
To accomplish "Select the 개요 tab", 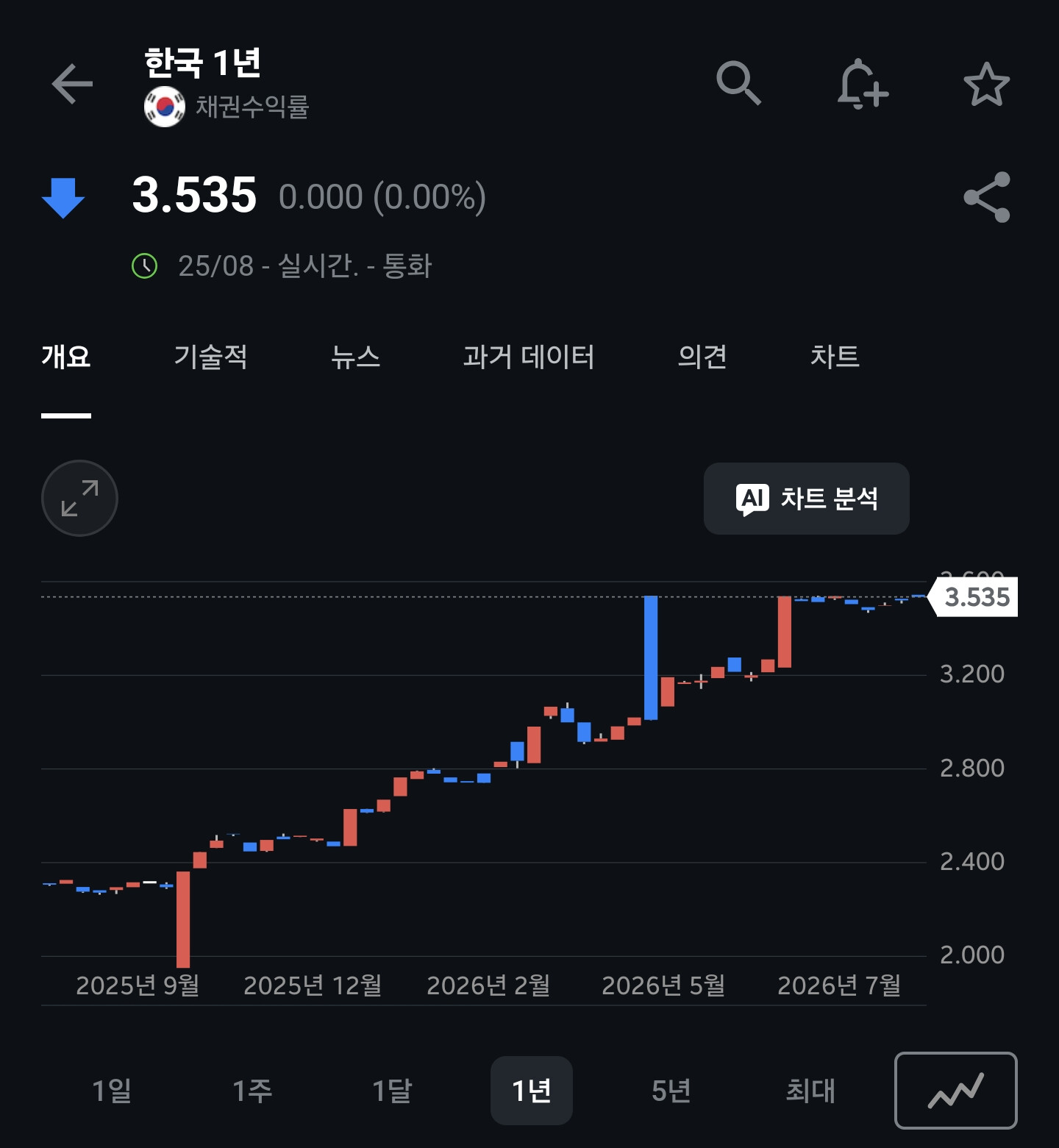I will click(x=66, y=357).
